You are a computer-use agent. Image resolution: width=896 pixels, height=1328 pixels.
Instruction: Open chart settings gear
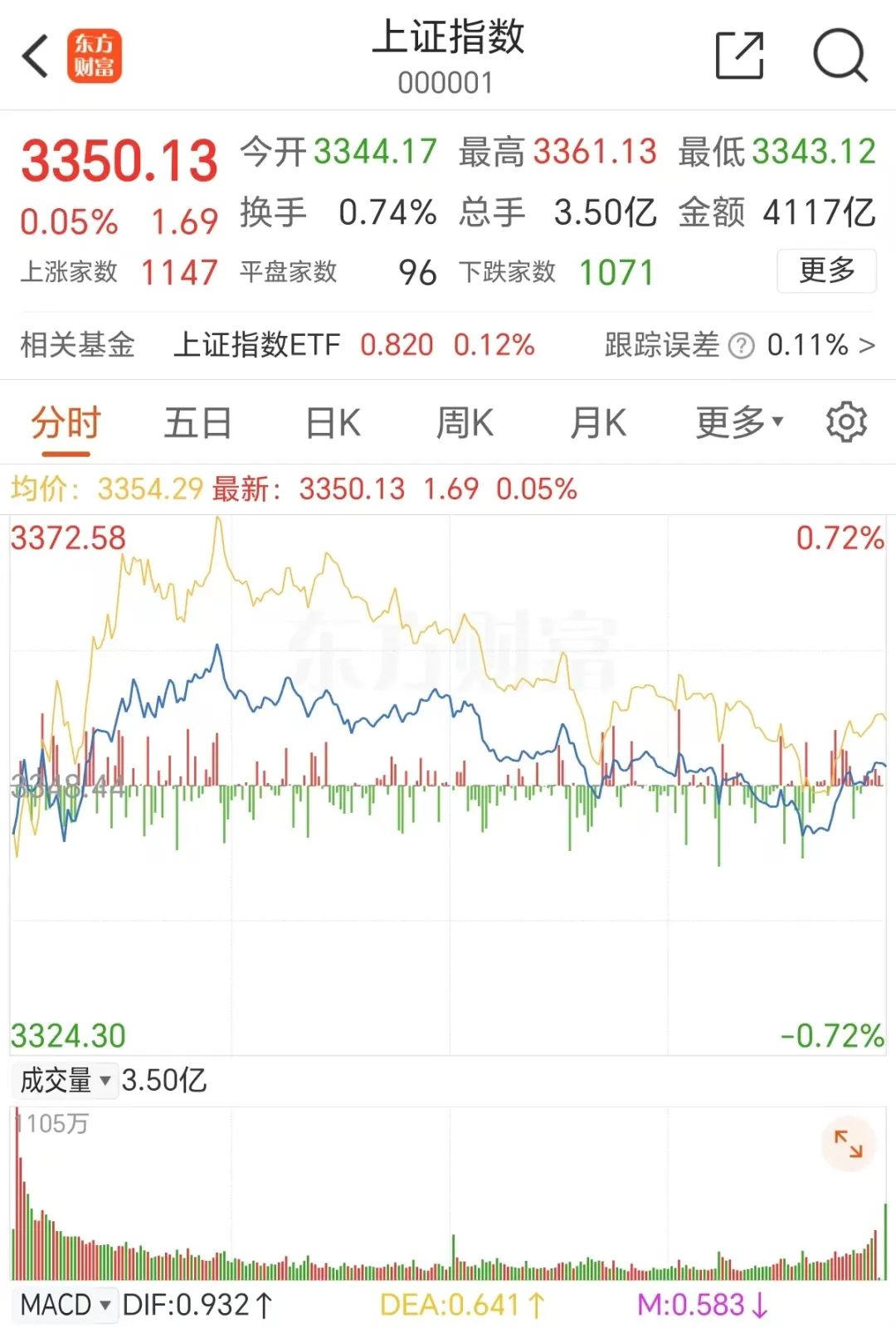[846, 422]
